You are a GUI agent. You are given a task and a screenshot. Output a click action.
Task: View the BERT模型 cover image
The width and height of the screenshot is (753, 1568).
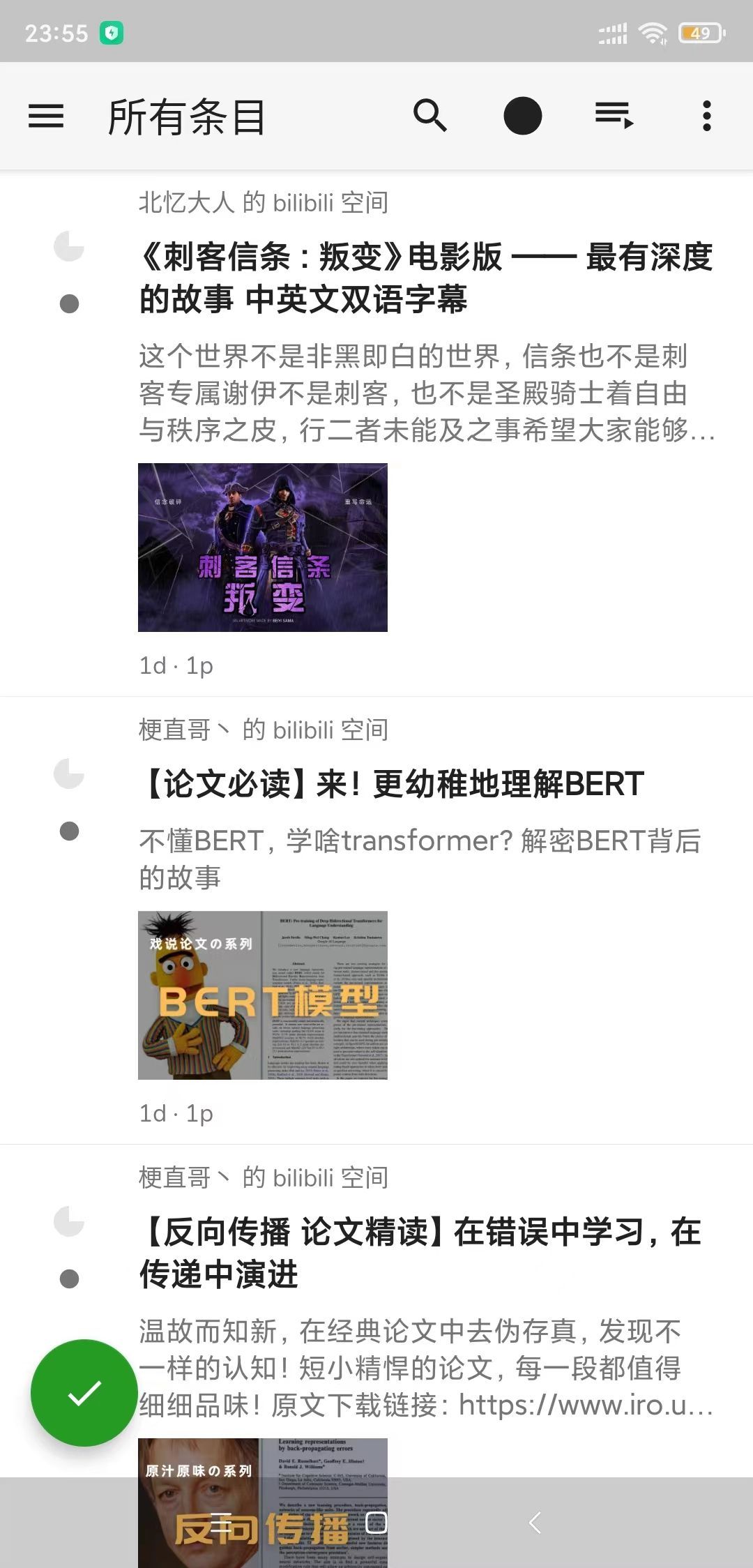(263, 995)
